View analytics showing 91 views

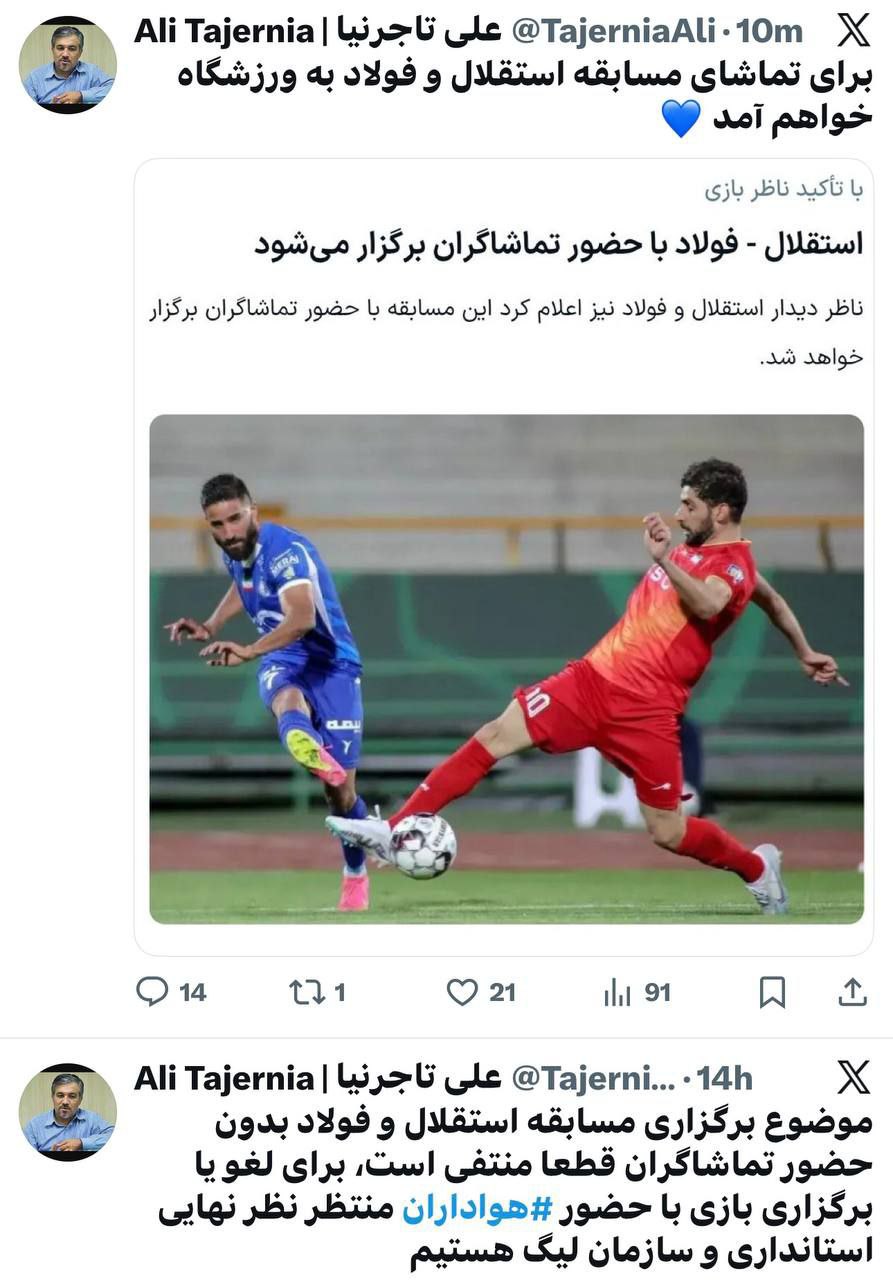(618, 992)
